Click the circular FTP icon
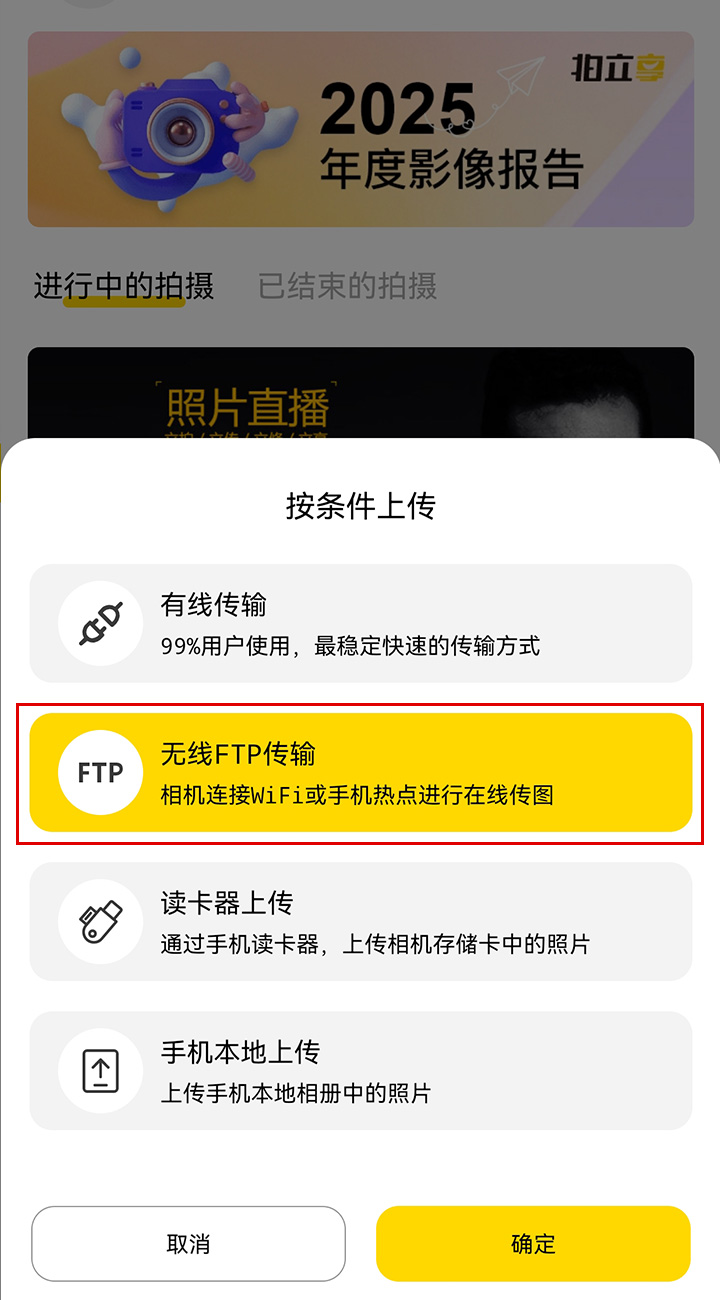 [x=99, y=772]
